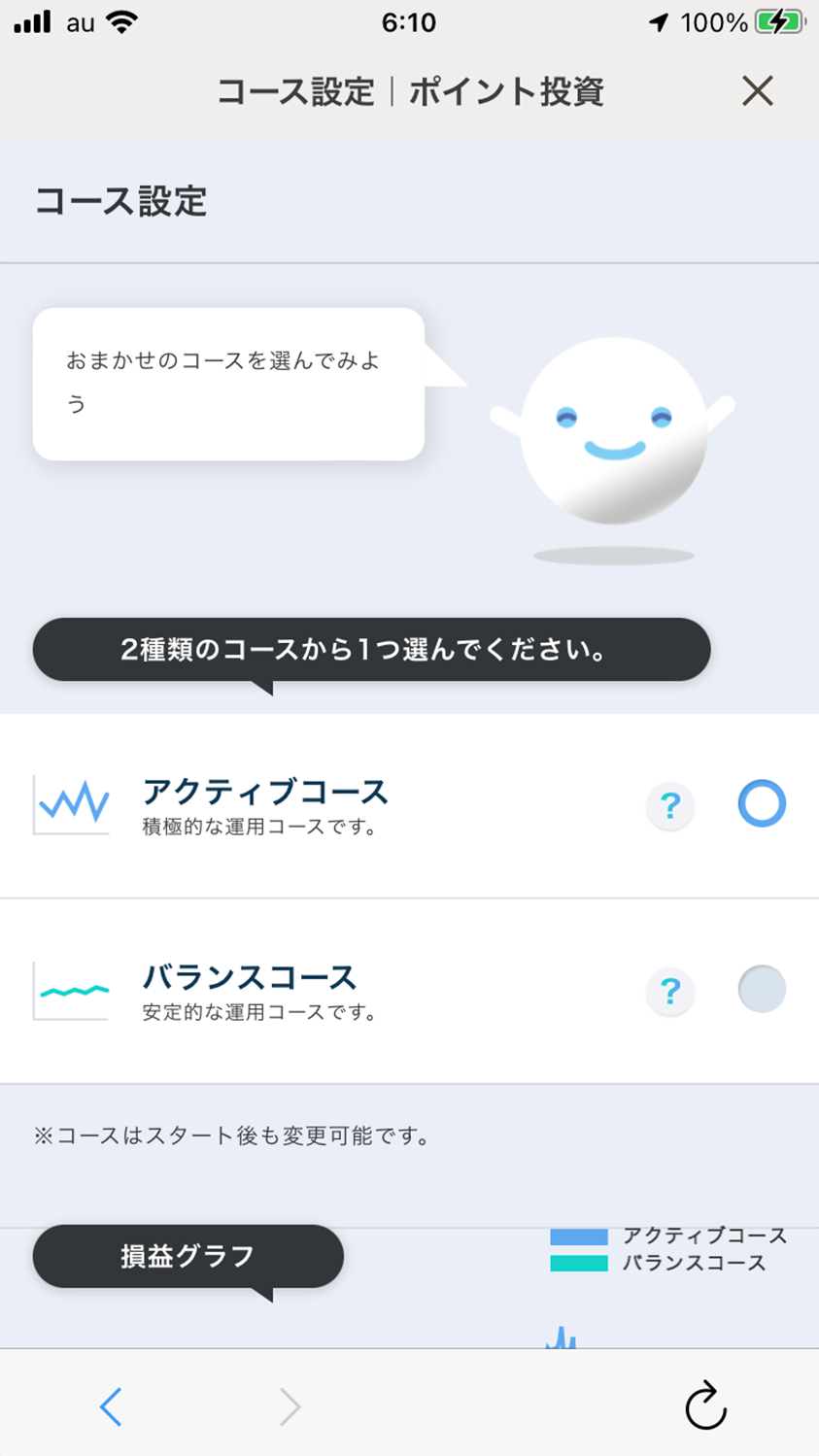Screen dimensions: 819x1456
Task: Select the アクティブコース radio button
Action: point(762,804)
